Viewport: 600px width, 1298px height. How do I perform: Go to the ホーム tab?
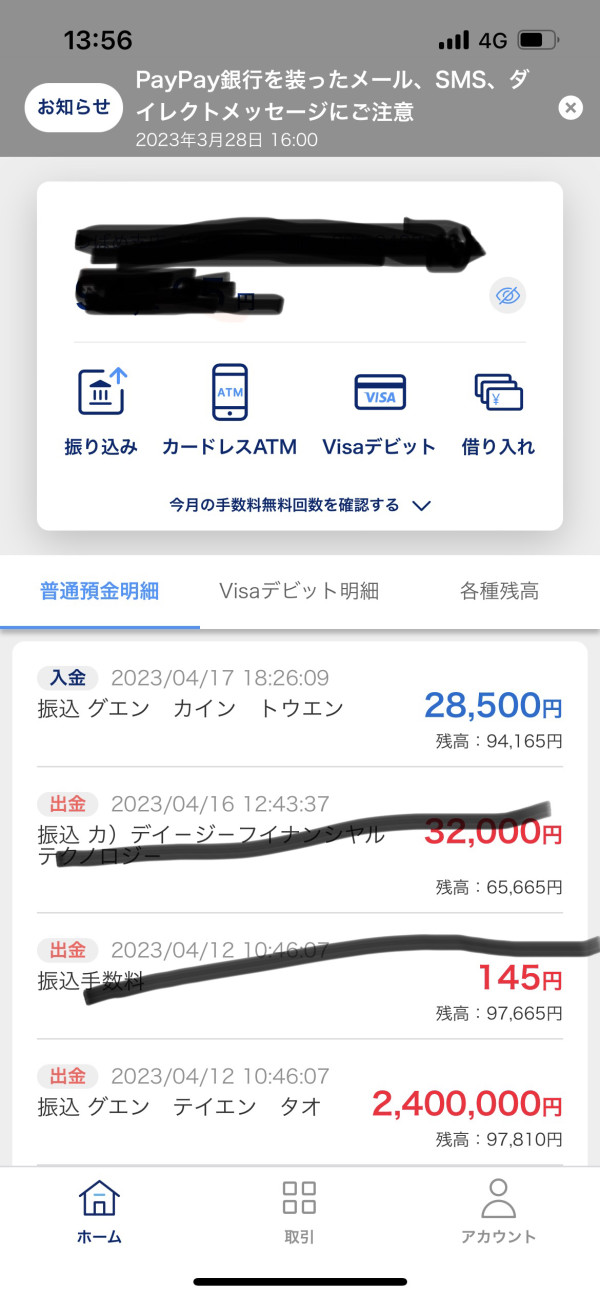99,1211
